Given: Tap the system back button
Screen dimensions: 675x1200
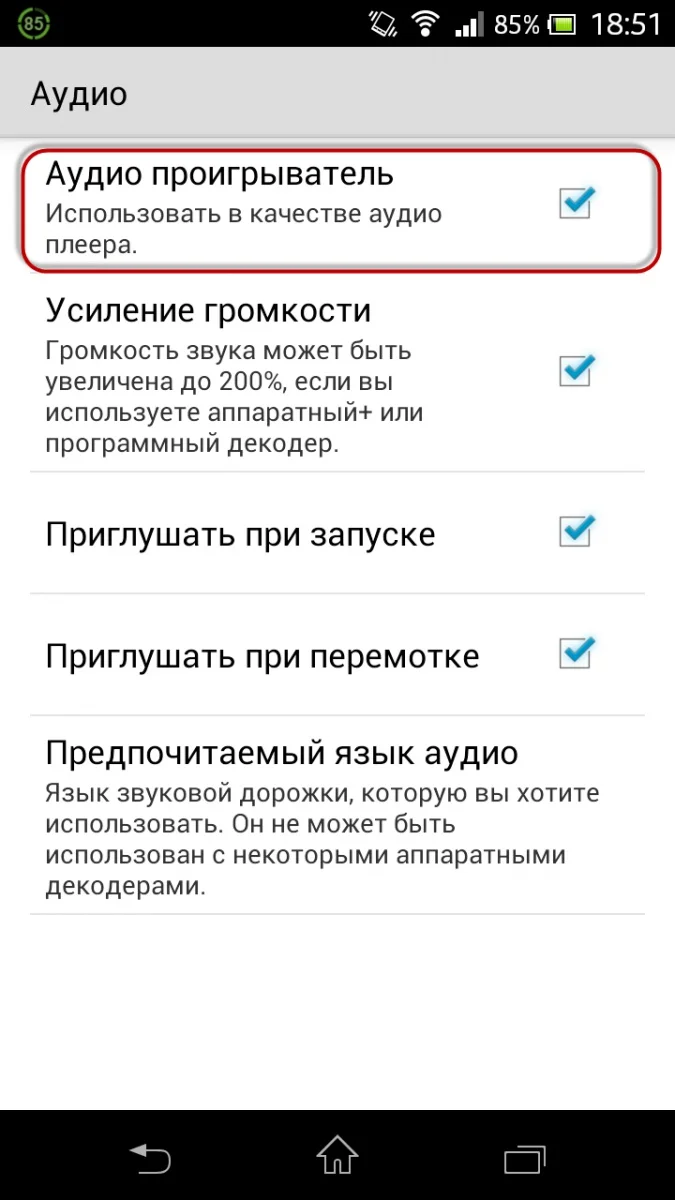Looking at the screenshot, I should [150, 1158].
